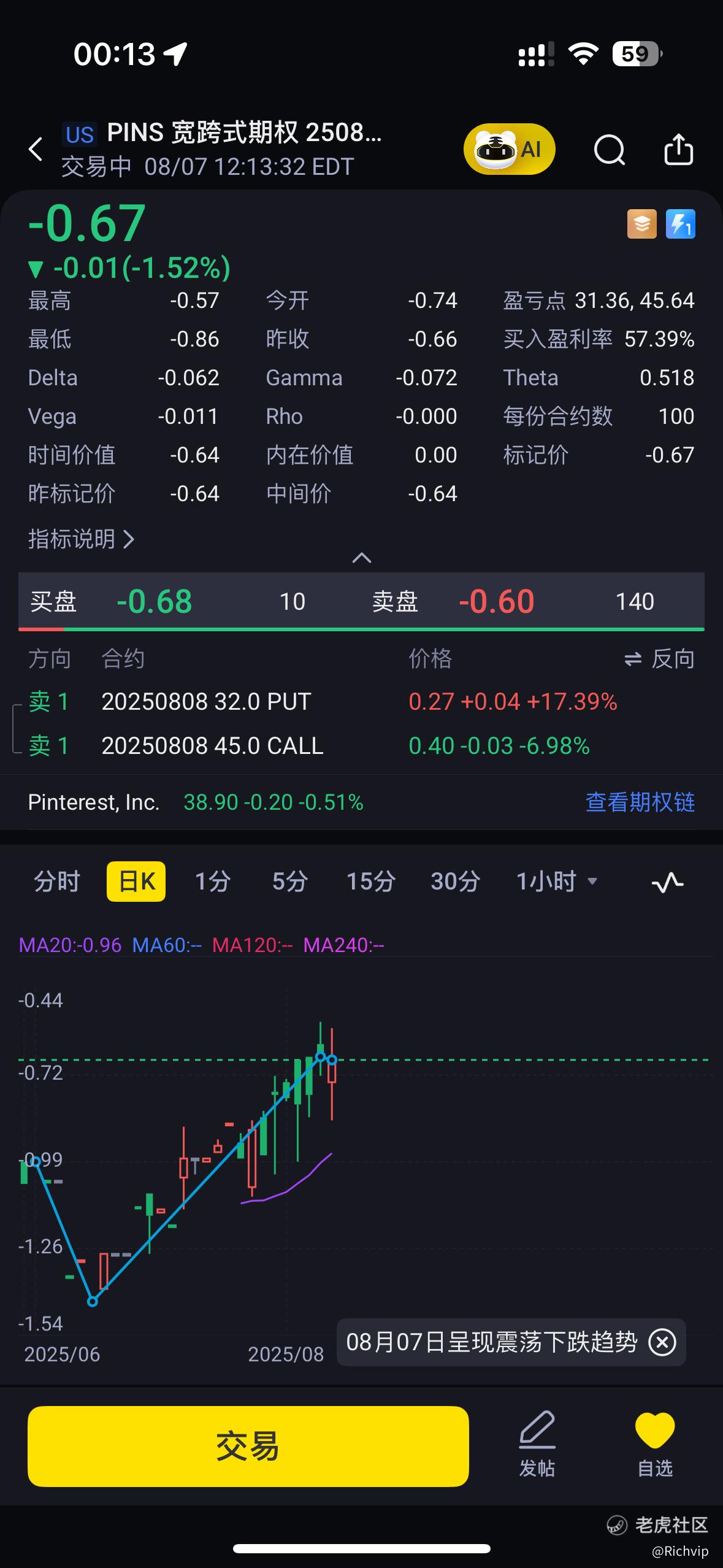Open the search magnifier

(609, 149)
